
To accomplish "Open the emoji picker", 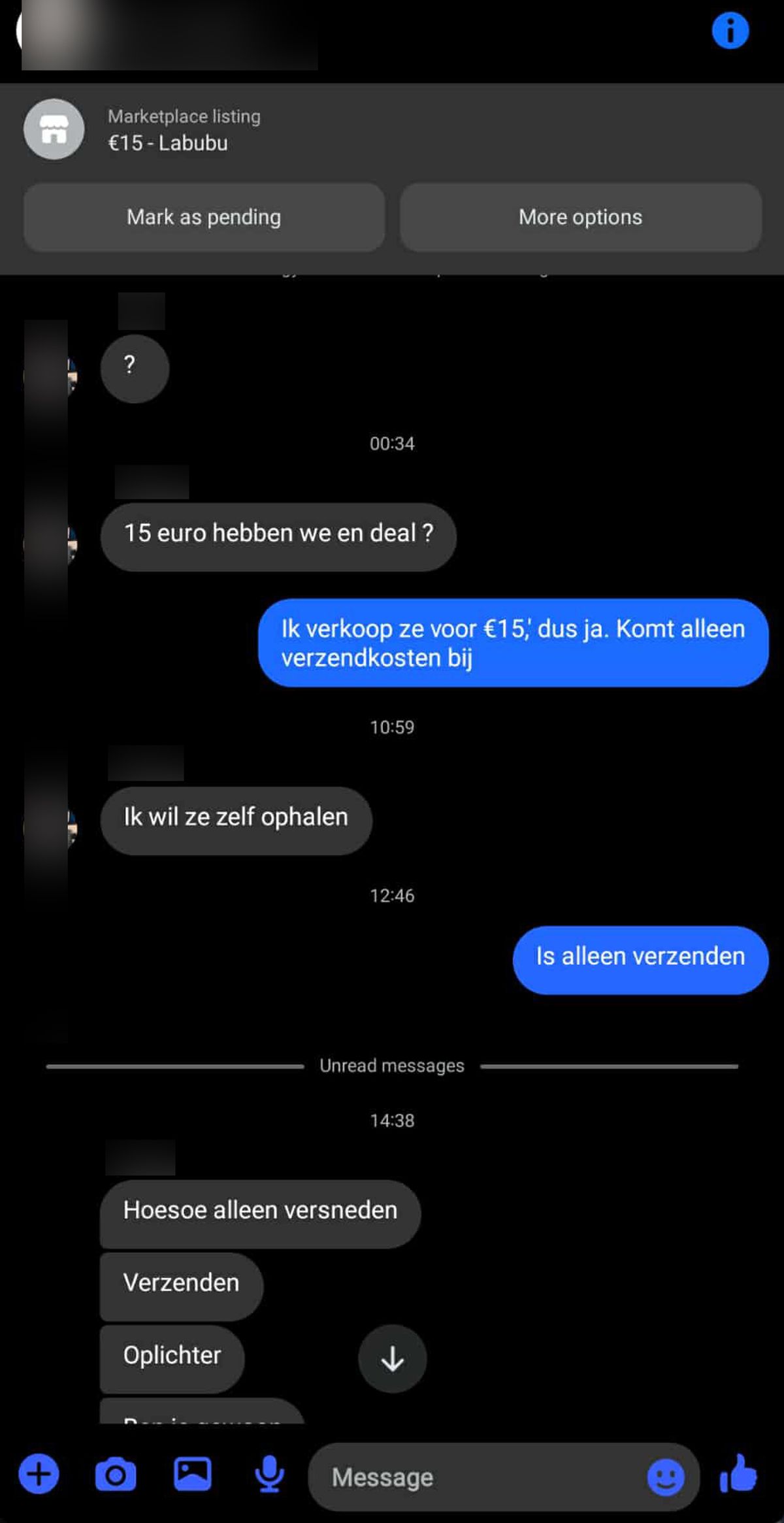I will pyautogui.click(x=665, y=1477).
